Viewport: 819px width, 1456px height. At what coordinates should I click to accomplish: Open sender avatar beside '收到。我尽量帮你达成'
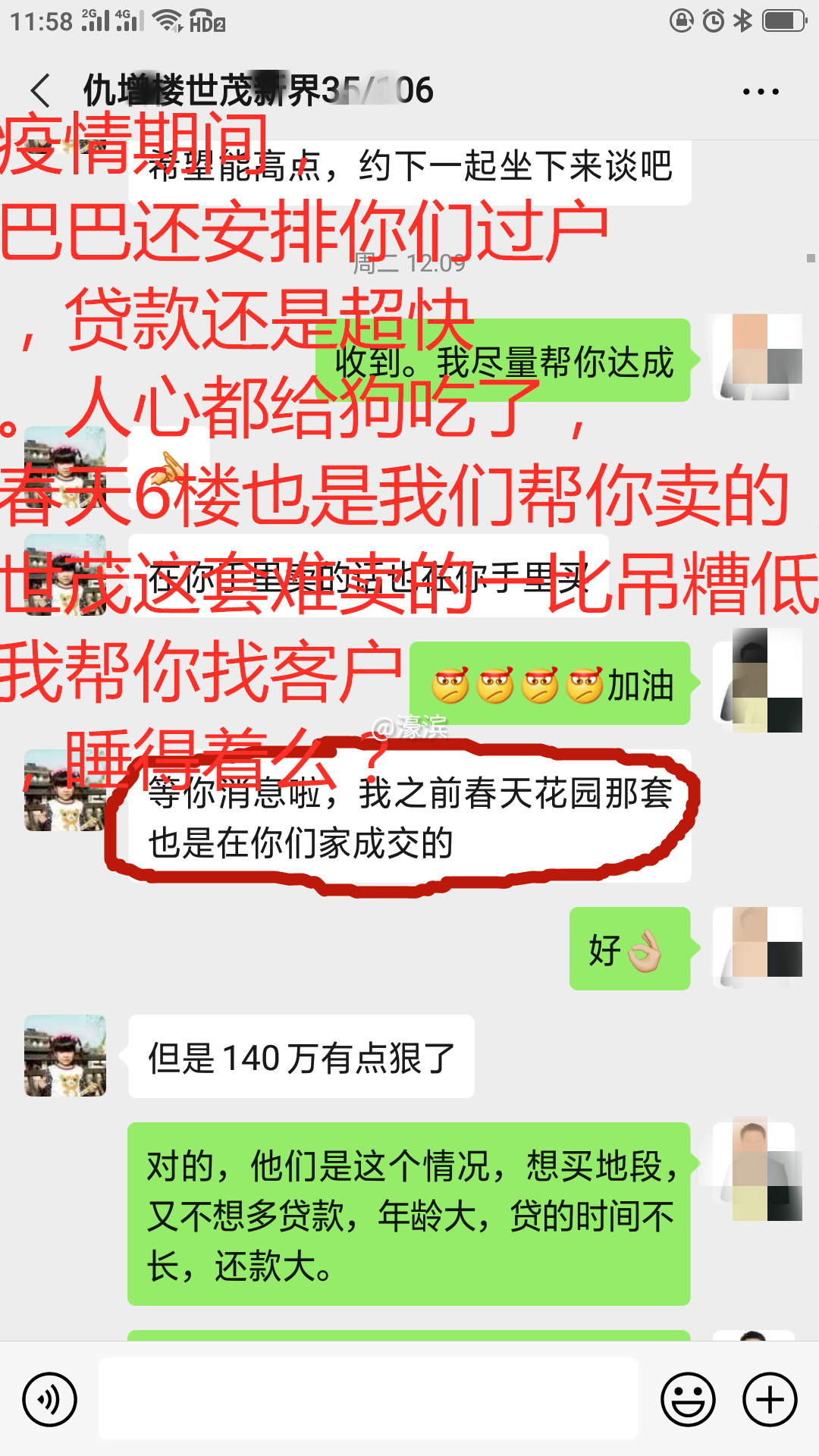(758, 356)
